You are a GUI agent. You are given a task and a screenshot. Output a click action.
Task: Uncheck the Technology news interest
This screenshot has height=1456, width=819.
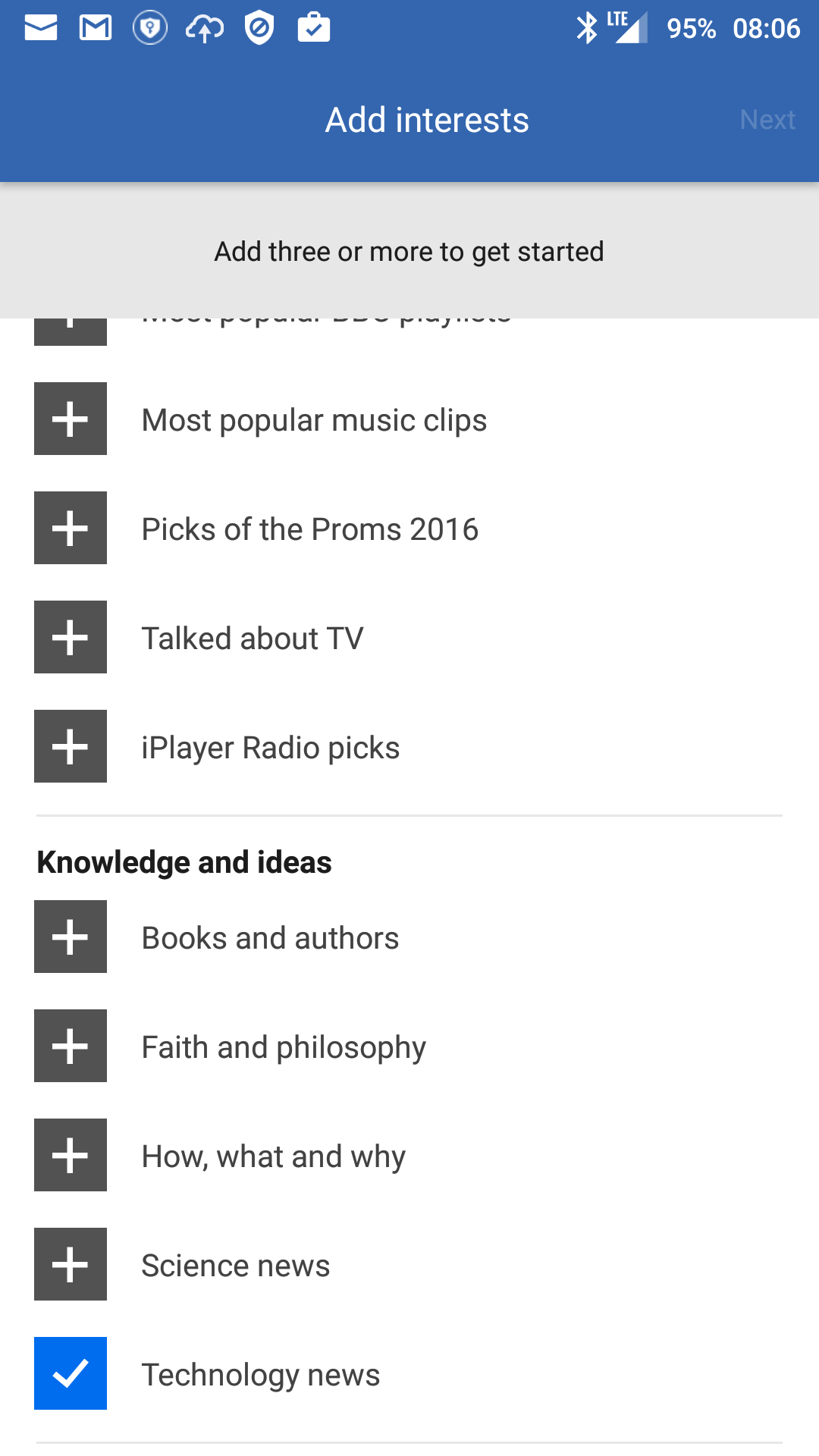coord(71,1373)
